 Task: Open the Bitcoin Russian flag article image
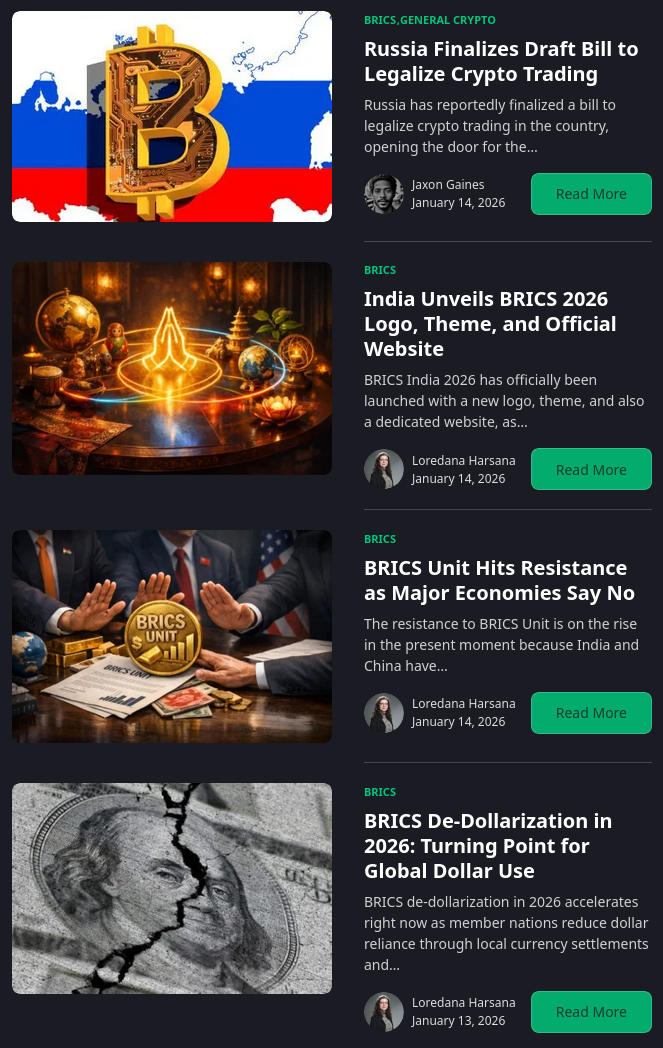[x=172, y=116]
